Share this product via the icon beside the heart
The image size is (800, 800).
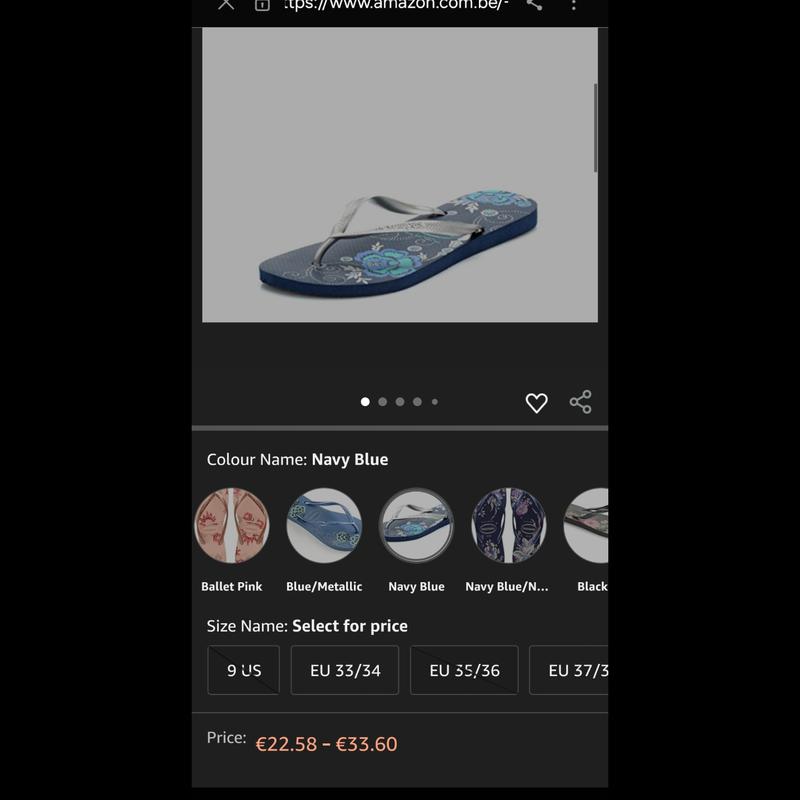click(x=580, y=402)
